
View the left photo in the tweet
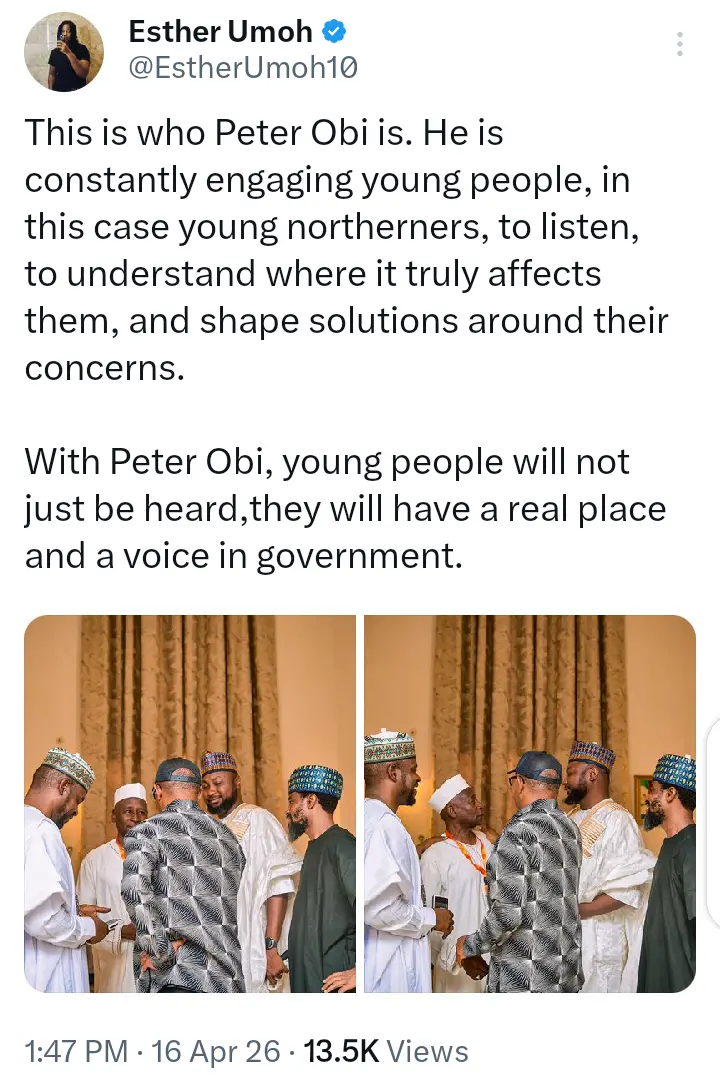tap(190, 804)
